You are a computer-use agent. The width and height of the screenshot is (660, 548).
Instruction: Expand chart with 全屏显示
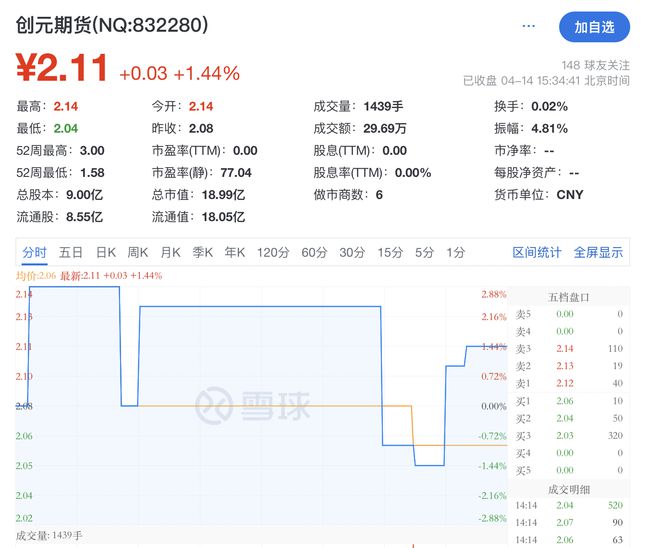coord(598,253)
